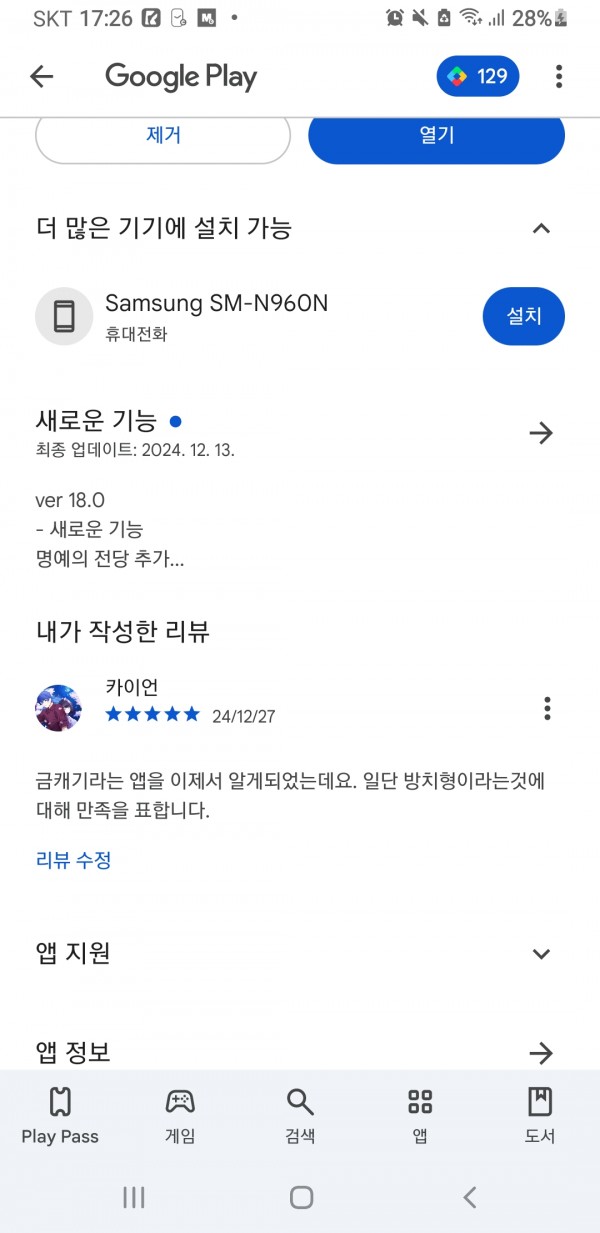Open Play Points badge showing 129
600x1233 pixels.
click(x=478, y=76)
